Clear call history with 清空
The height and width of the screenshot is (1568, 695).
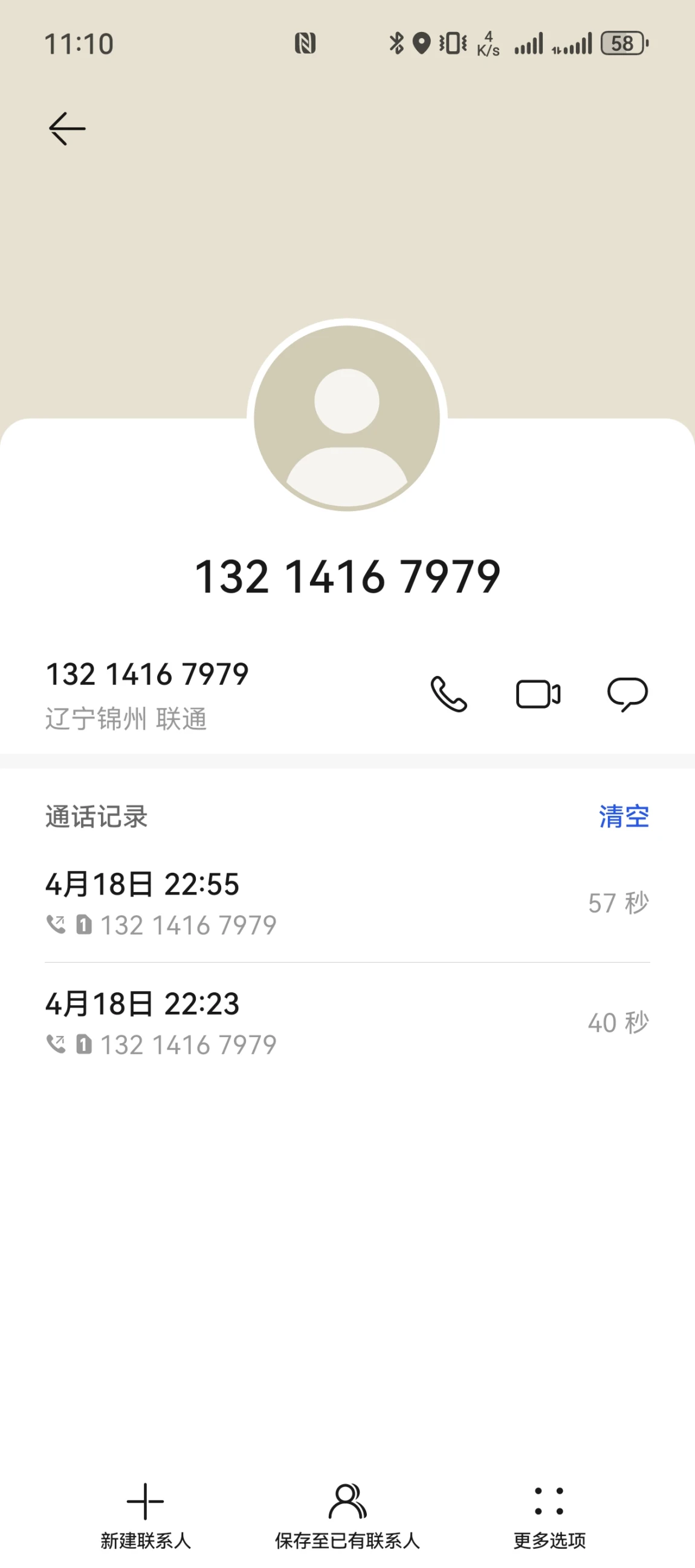pyautogui.click(x=624, y=816)
